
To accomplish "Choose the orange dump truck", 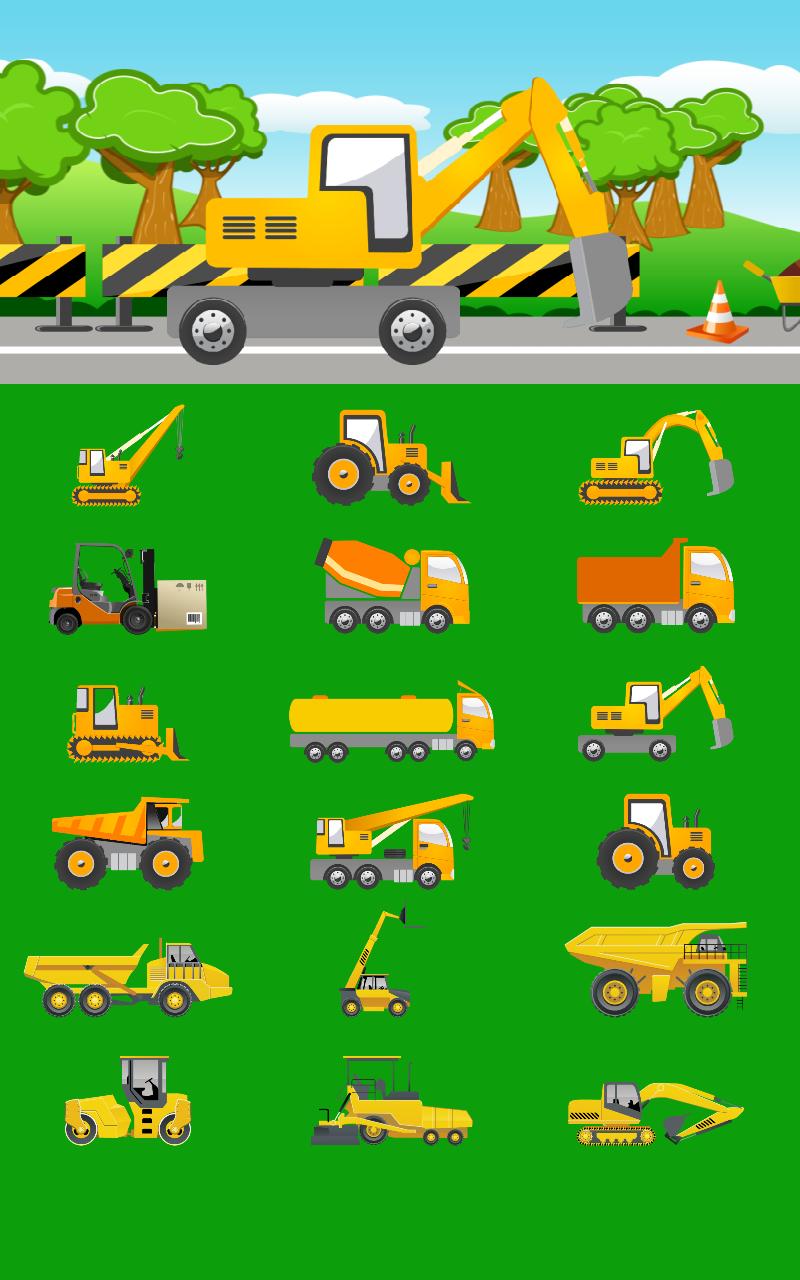I will click(x=655, y=587).
